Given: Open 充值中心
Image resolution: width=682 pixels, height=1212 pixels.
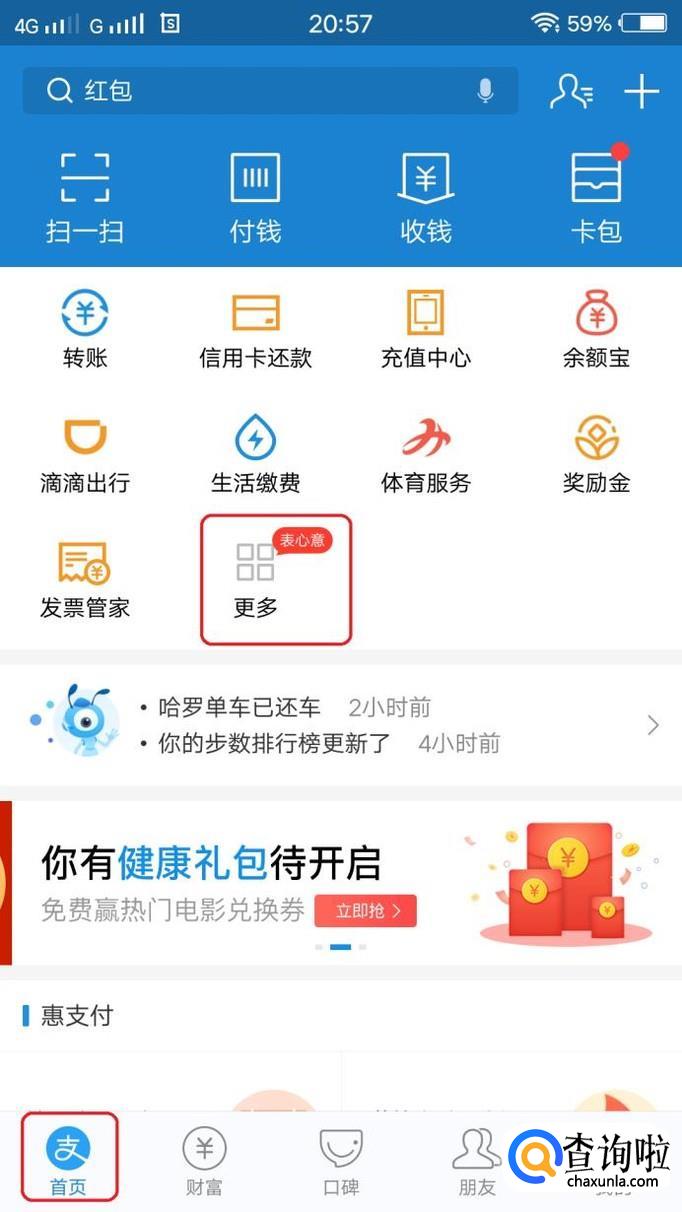Looking at the screenshot, I should click(426, 330).
